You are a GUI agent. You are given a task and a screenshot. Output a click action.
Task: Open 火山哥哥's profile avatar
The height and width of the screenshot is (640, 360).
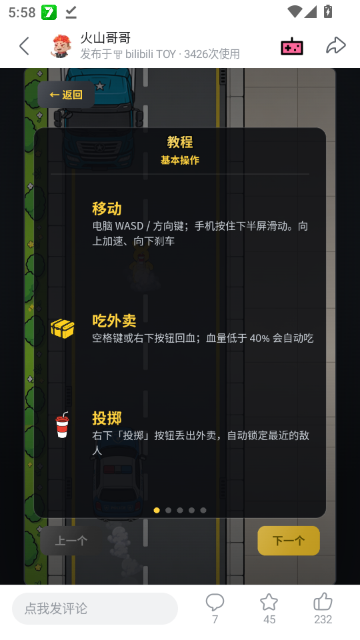(61, 46)
